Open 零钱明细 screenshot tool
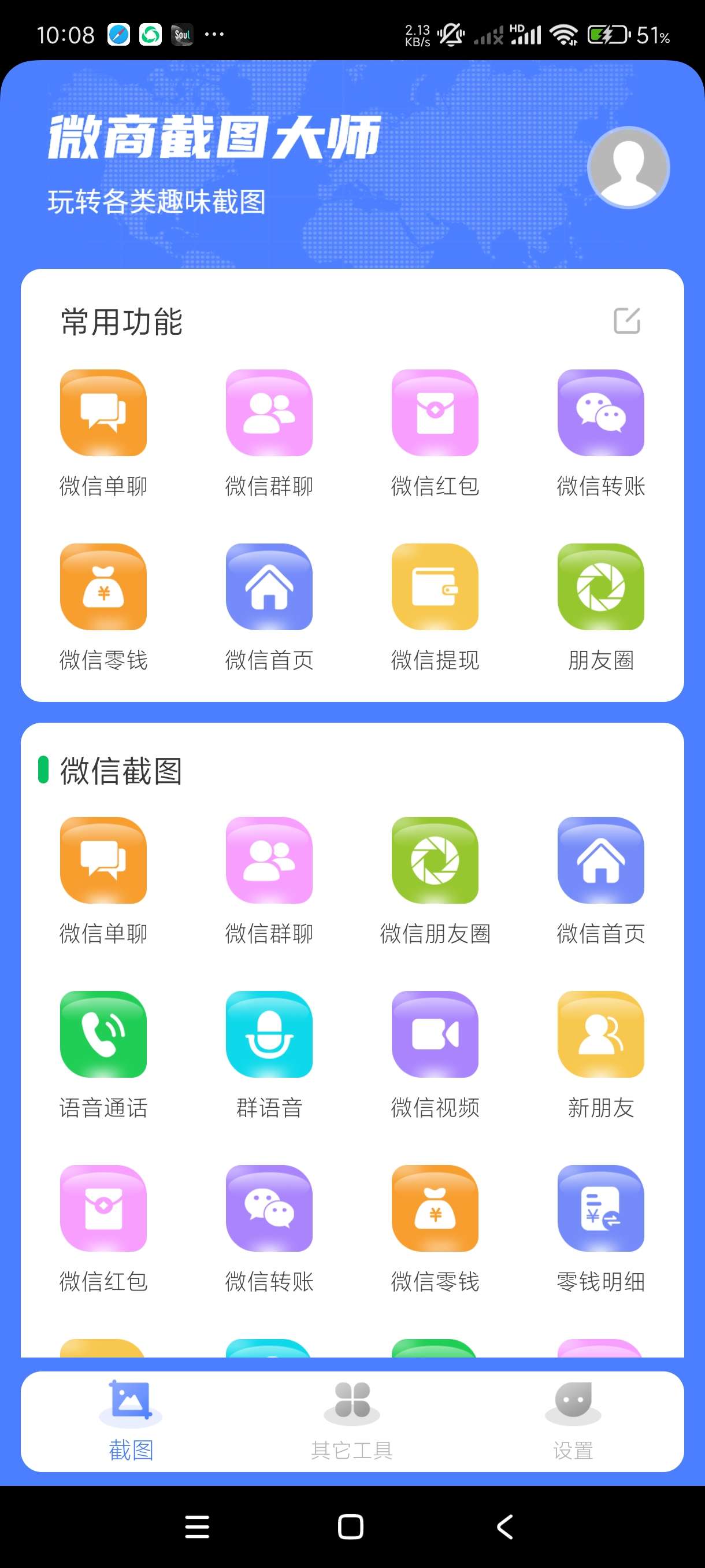This screenshot has width=705, height=1568. point(601,1208)
